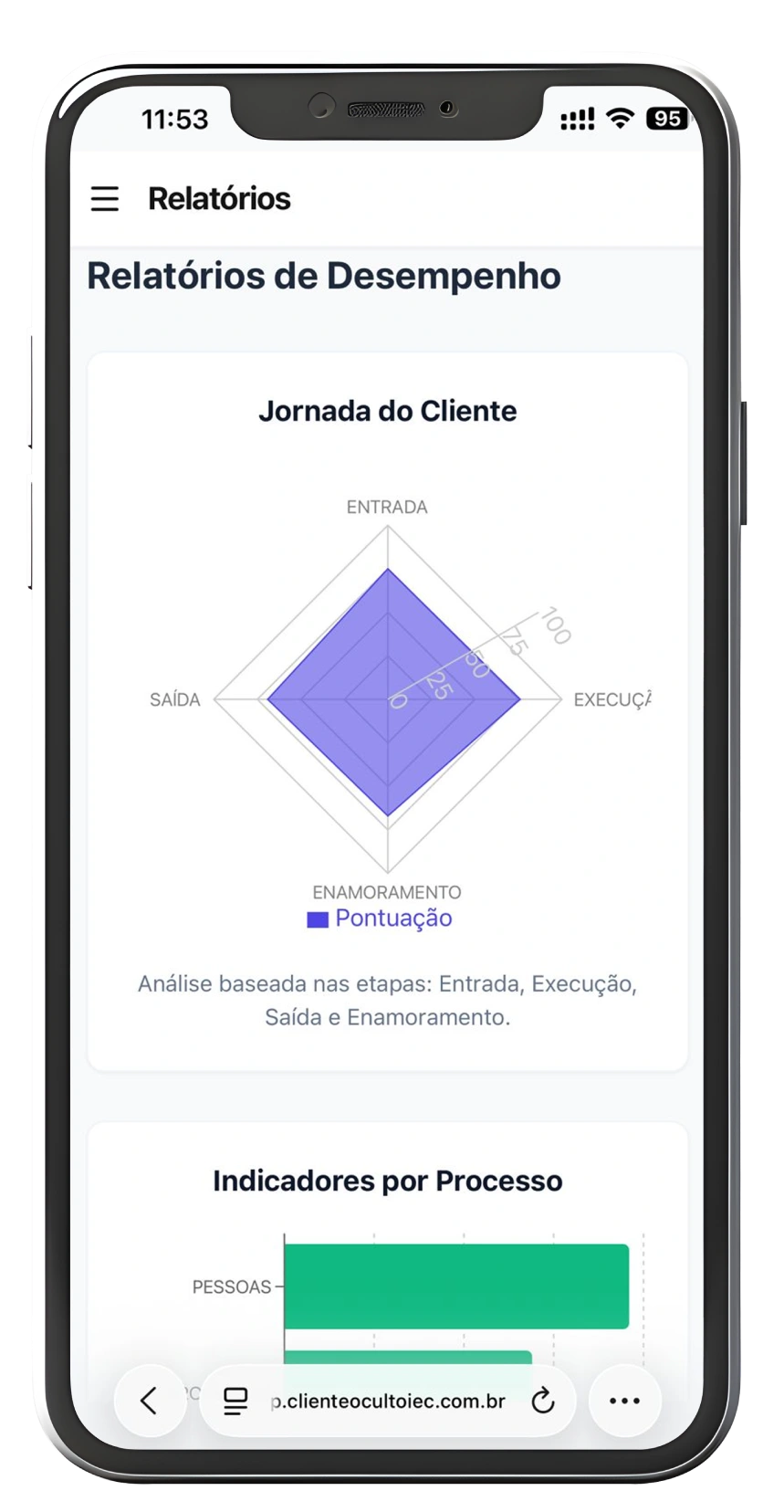Tap the clienteocultoiec.com.br address bar
This screenshot has width=784, height=1512.
pos(390,1401)
